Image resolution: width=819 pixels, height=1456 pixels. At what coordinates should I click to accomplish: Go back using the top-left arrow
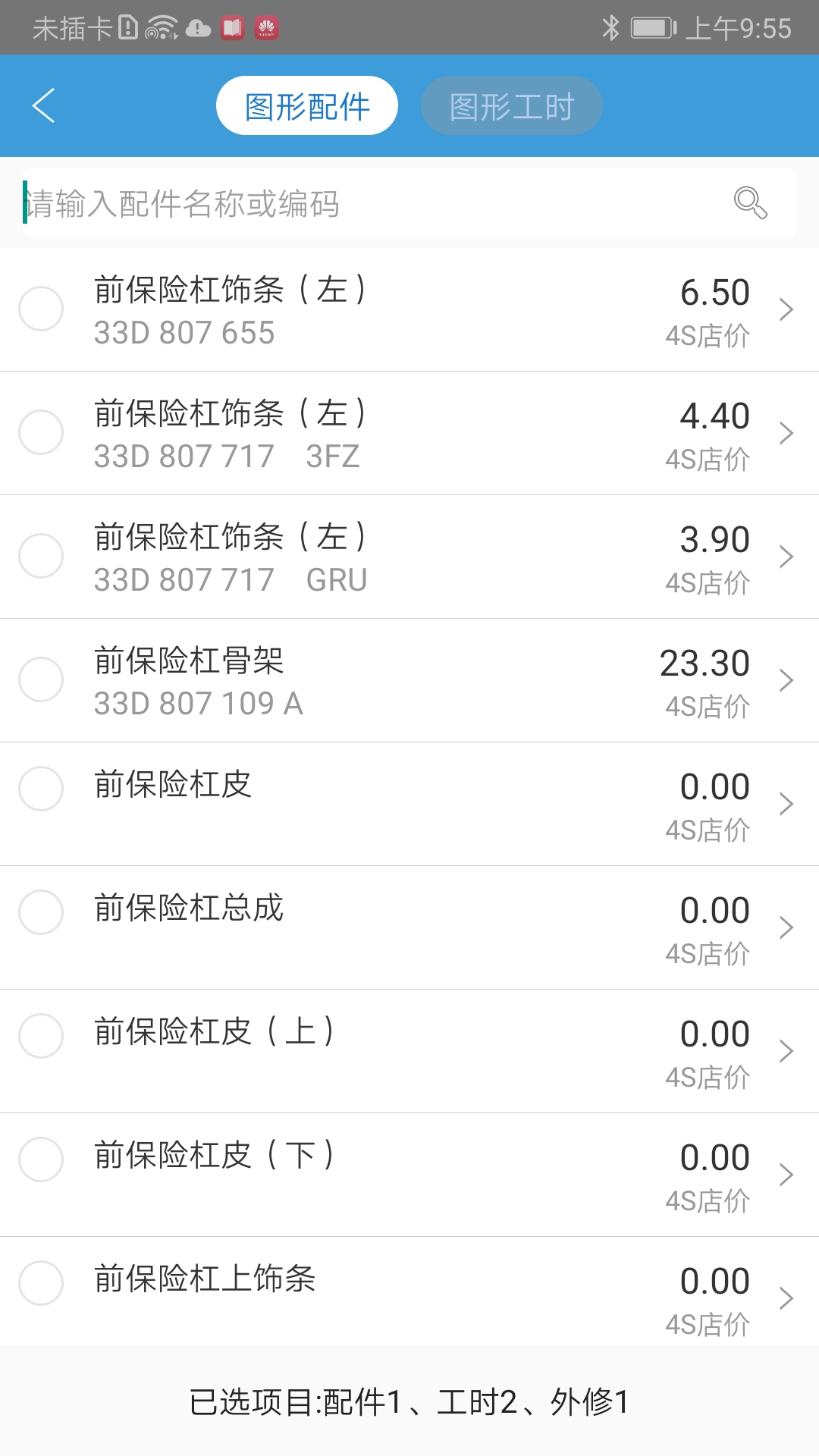(x=44, y=105)
